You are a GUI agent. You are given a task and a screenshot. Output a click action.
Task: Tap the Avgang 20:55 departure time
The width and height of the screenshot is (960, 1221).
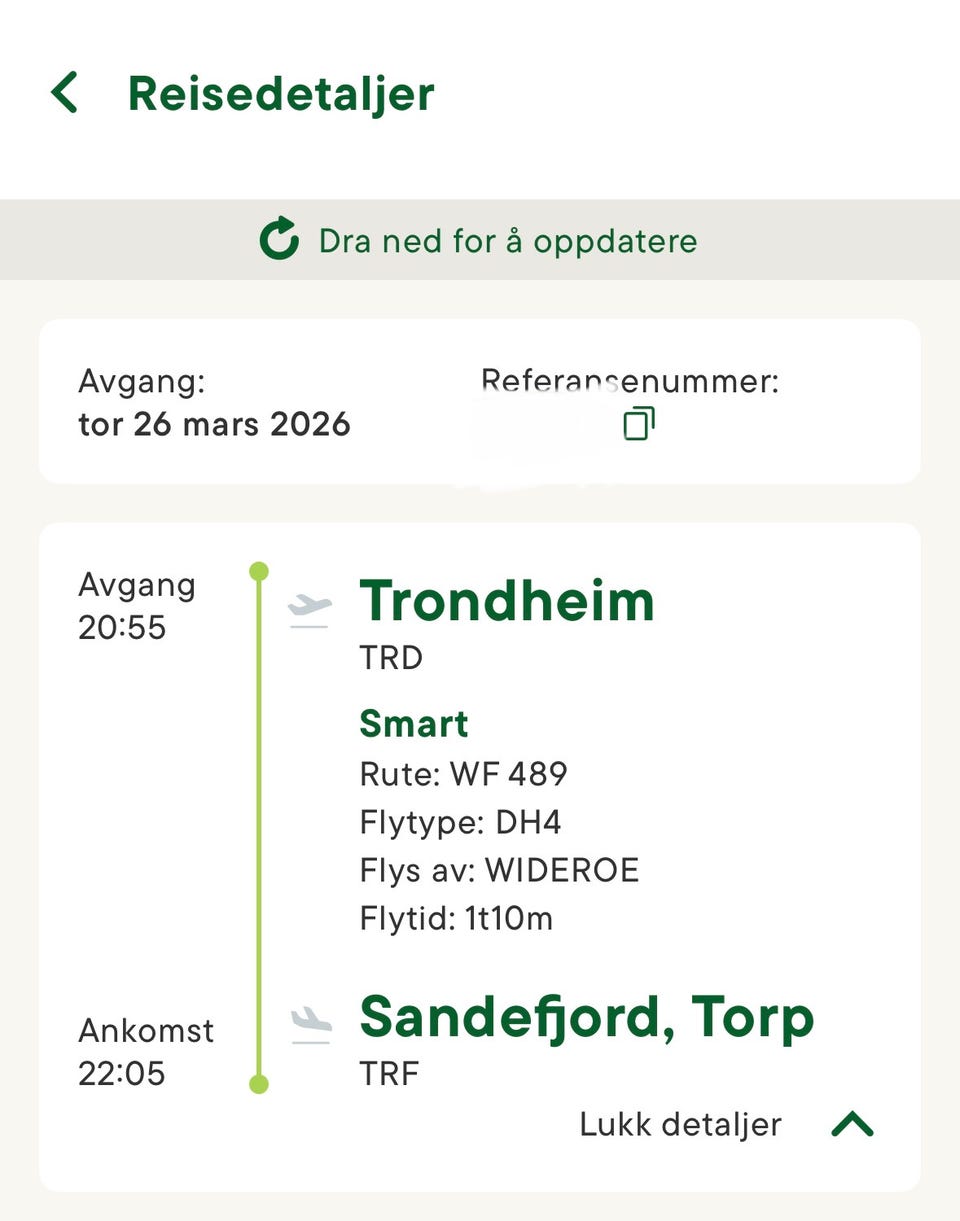tap(137, 605)
